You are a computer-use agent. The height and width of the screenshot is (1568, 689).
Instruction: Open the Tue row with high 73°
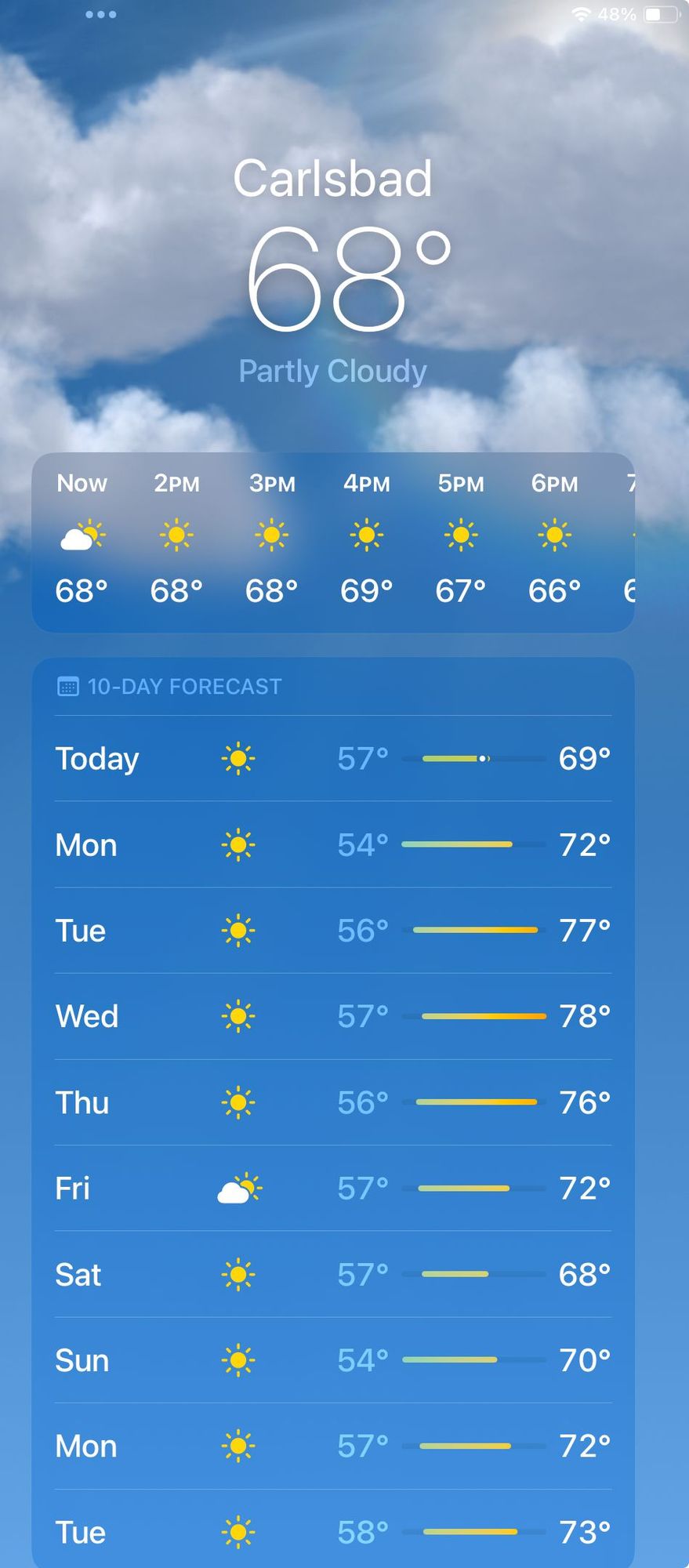pyautogui.click(x=332, y=1532)
